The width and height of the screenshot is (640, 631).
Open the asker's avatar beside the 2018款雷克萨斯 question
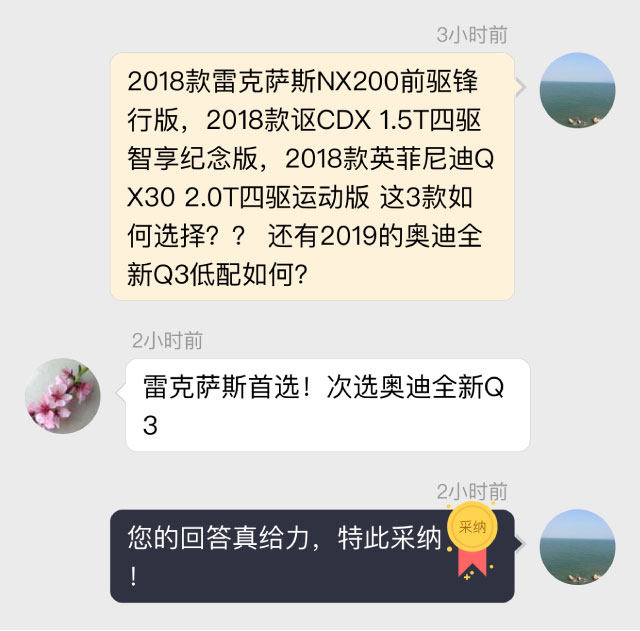tap(577, 90)
